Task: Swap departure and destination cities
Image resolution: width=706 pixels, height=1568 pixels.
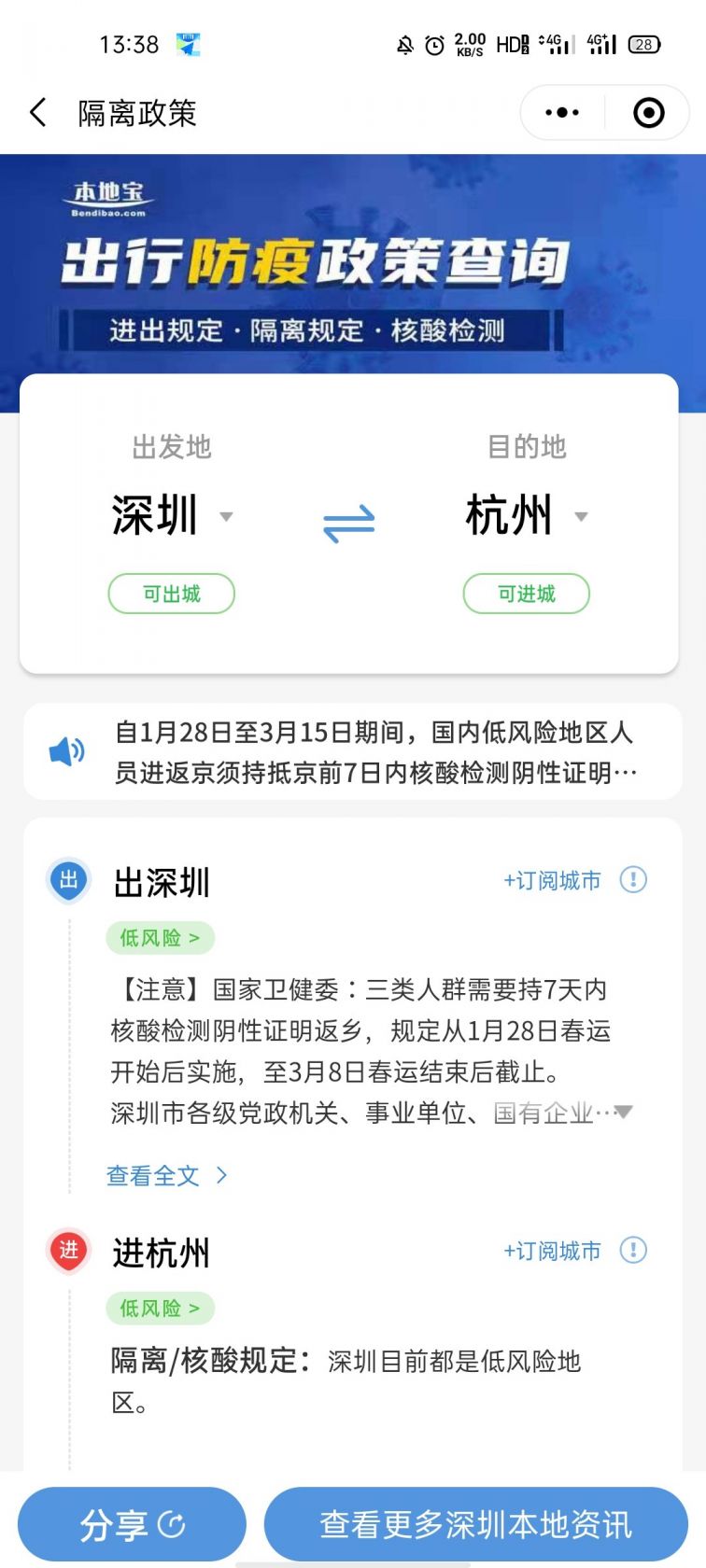Action: coord(348,524)
